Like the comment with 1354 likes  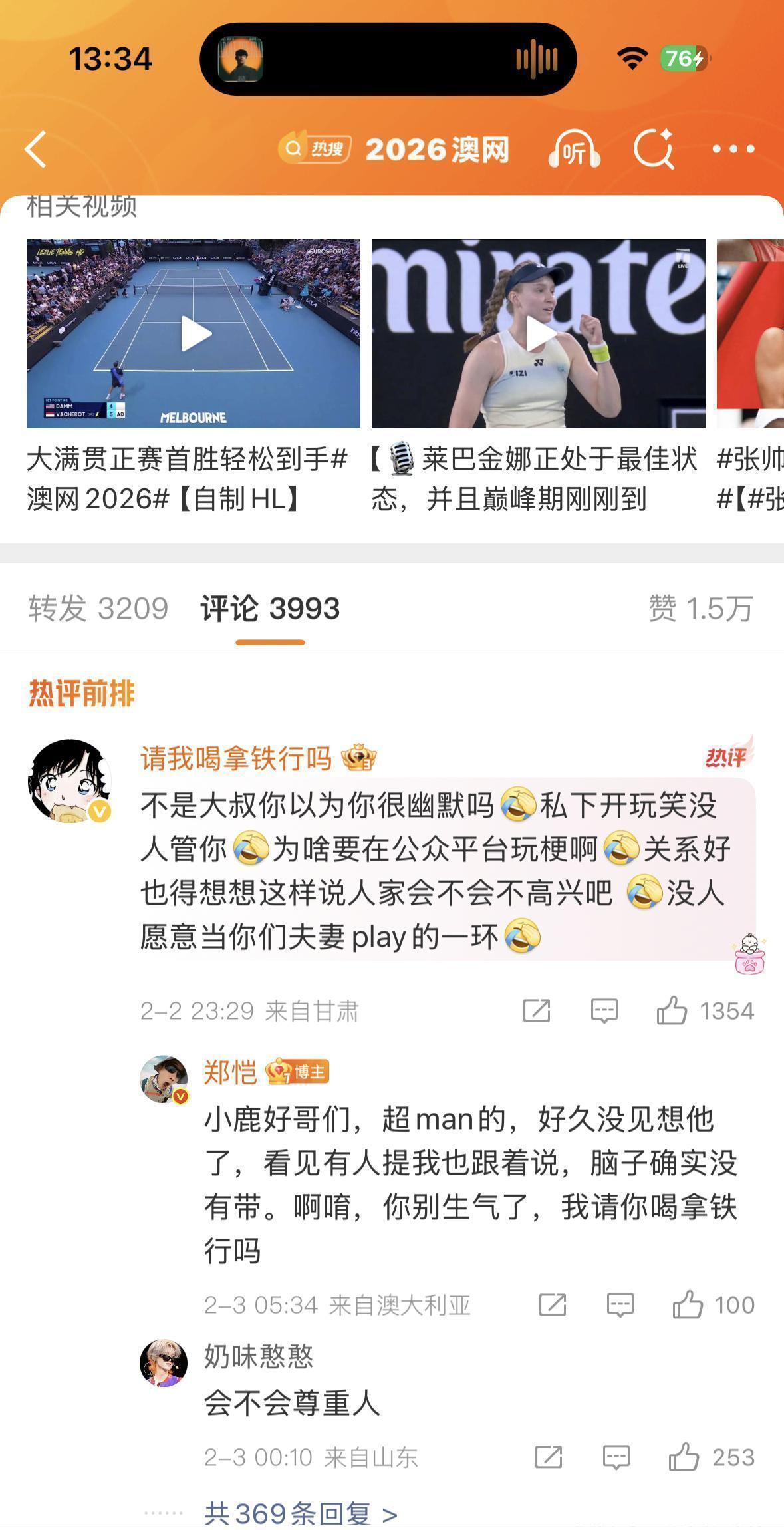[672, 1011]
